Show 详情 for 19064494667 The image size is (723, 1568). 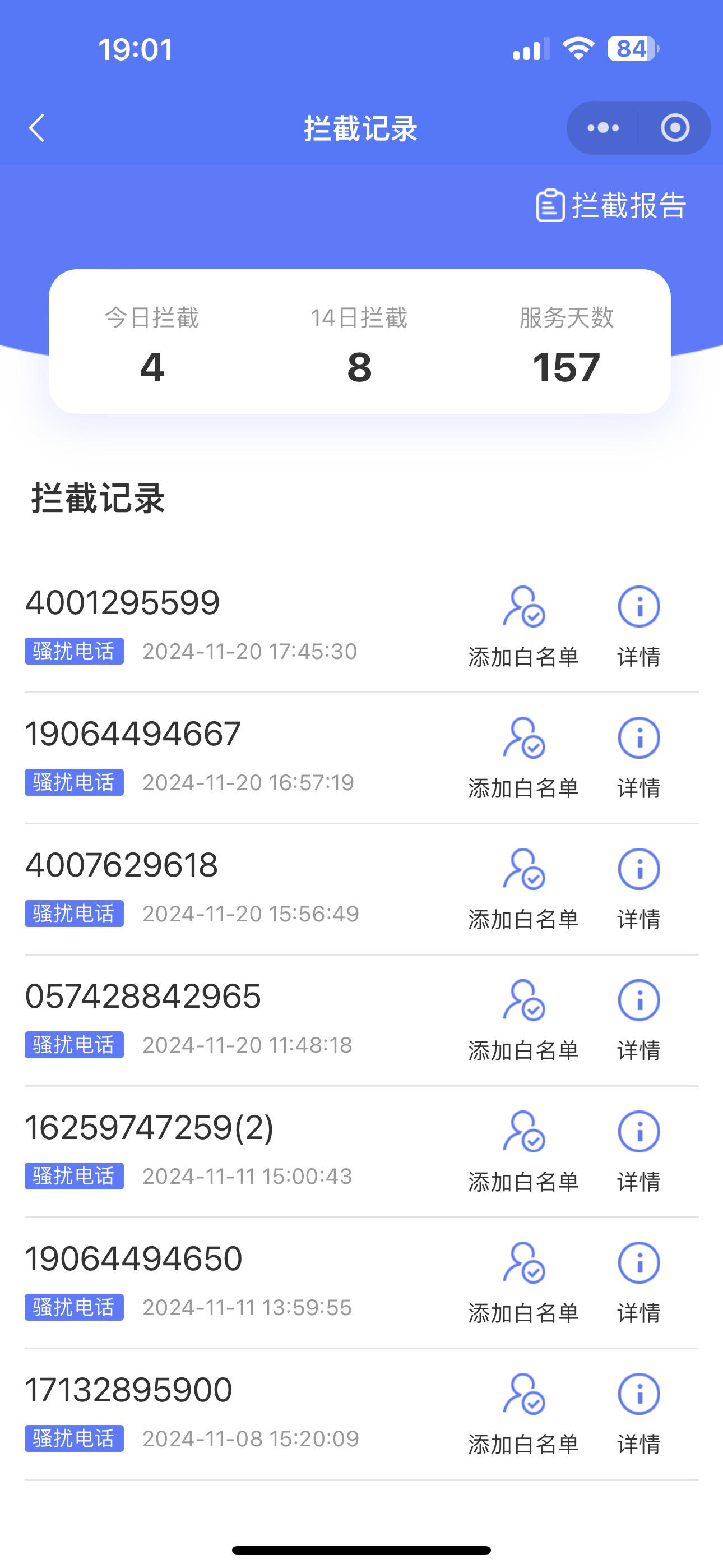pyautogui.click(x=639, y=758)
